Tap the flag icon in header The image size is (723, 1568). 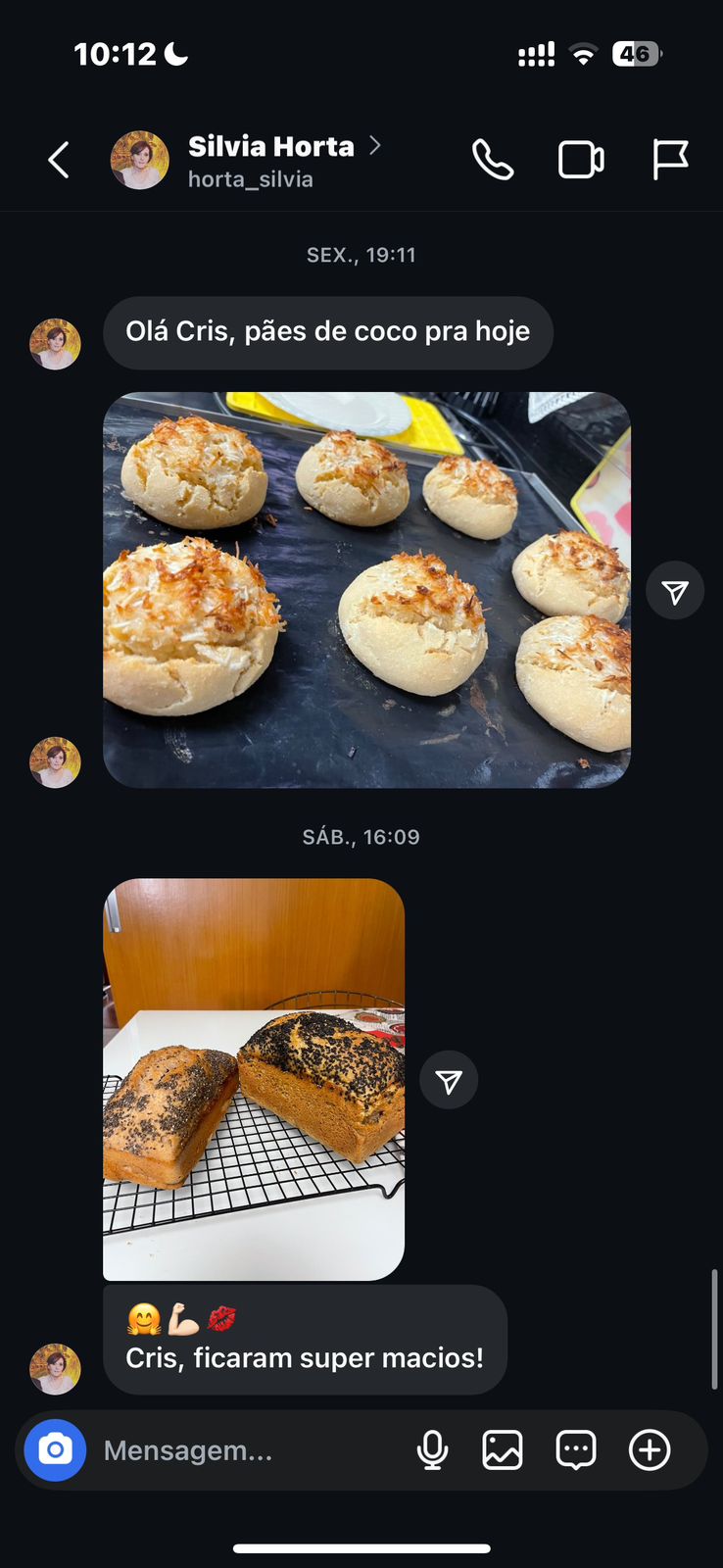670,160
